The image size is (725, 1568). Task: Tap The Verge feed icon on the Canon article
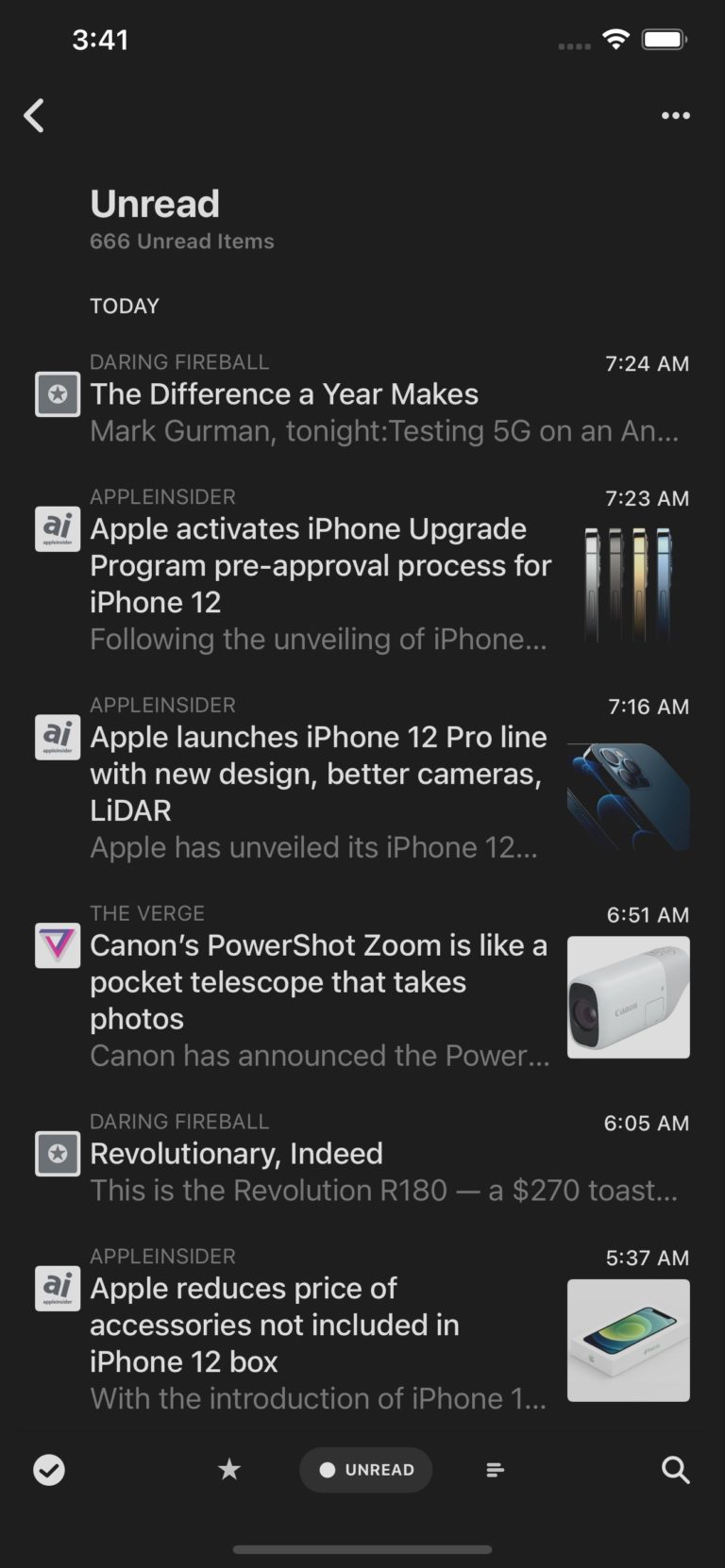[57, 945]
